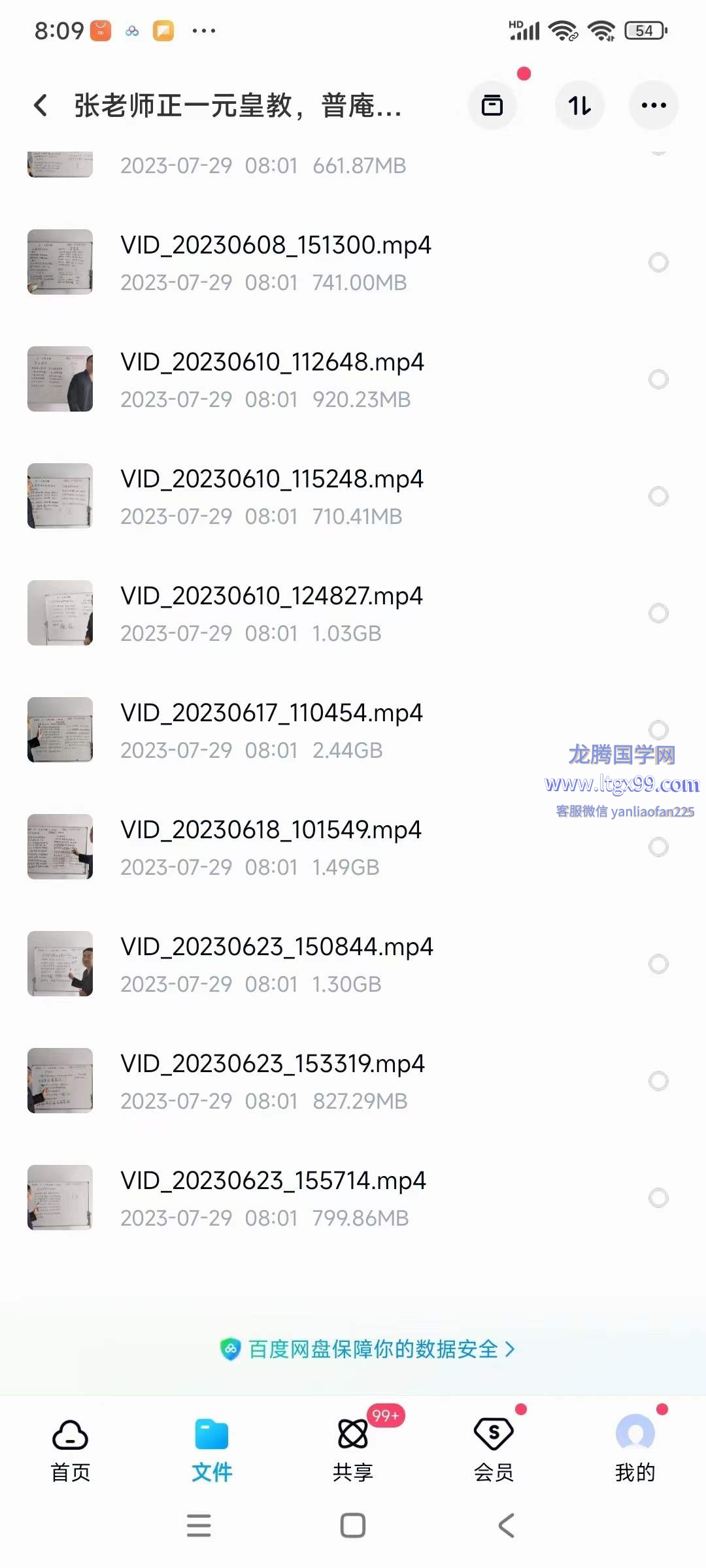Tick the checkbox for VID_20230623_153319.mp4
The image size is (706, 1568).
point(658,1081)
